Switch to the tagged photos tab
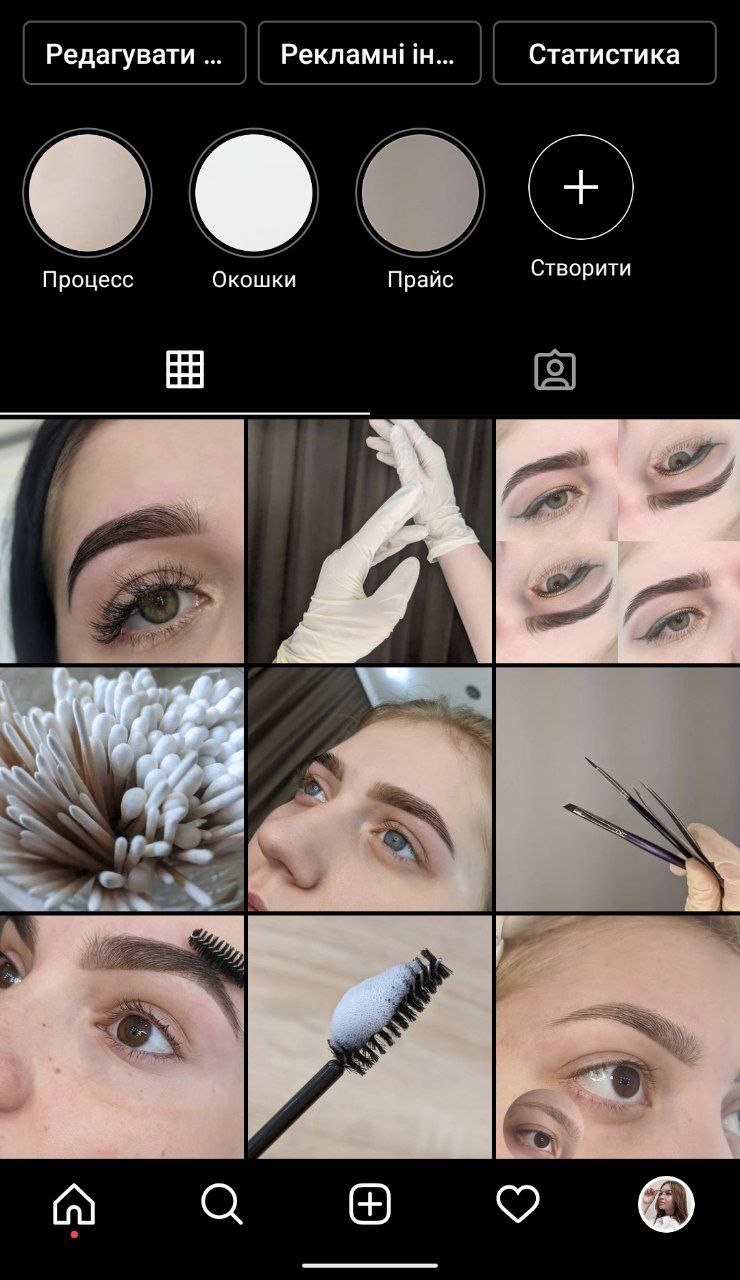The image size is (740, 1280). [555, 370]
